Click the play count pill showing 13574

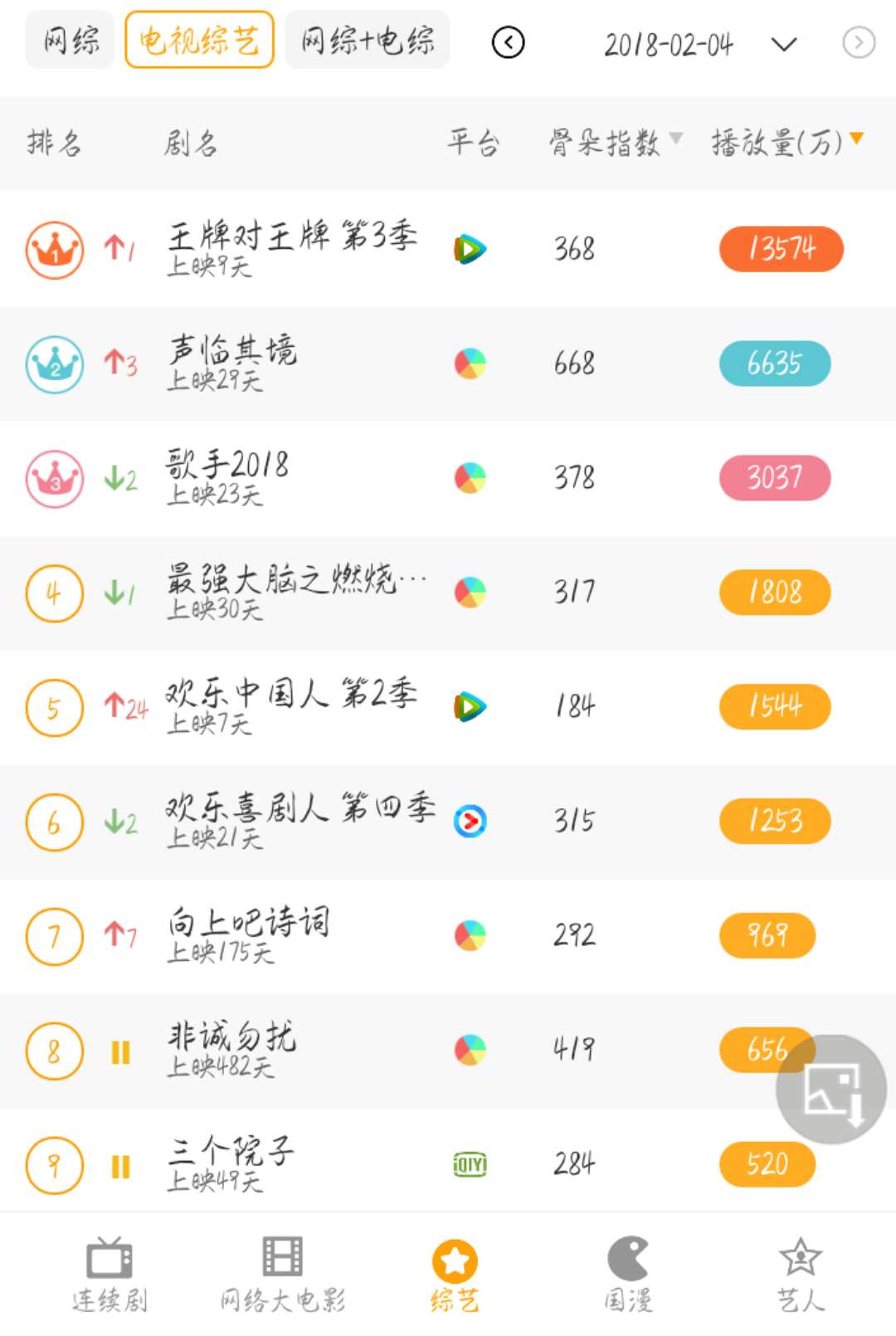781,248
